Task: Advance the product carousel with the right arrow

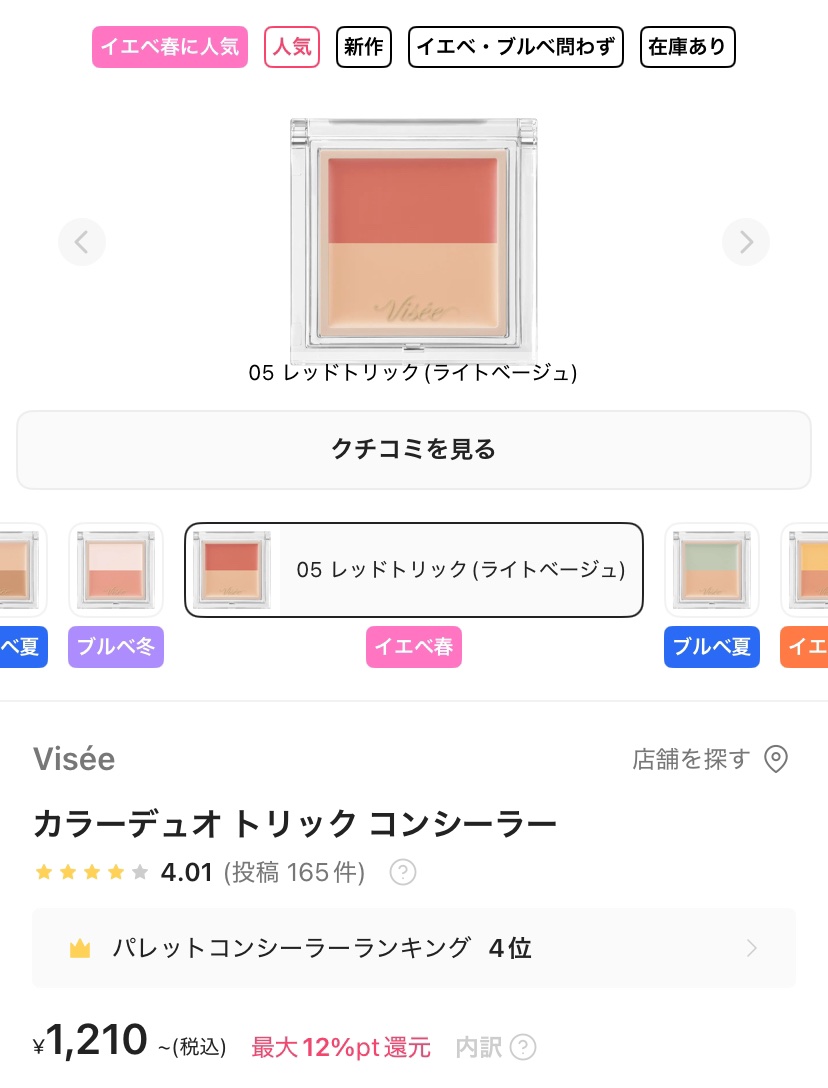Action: click(x=745, y=242)
